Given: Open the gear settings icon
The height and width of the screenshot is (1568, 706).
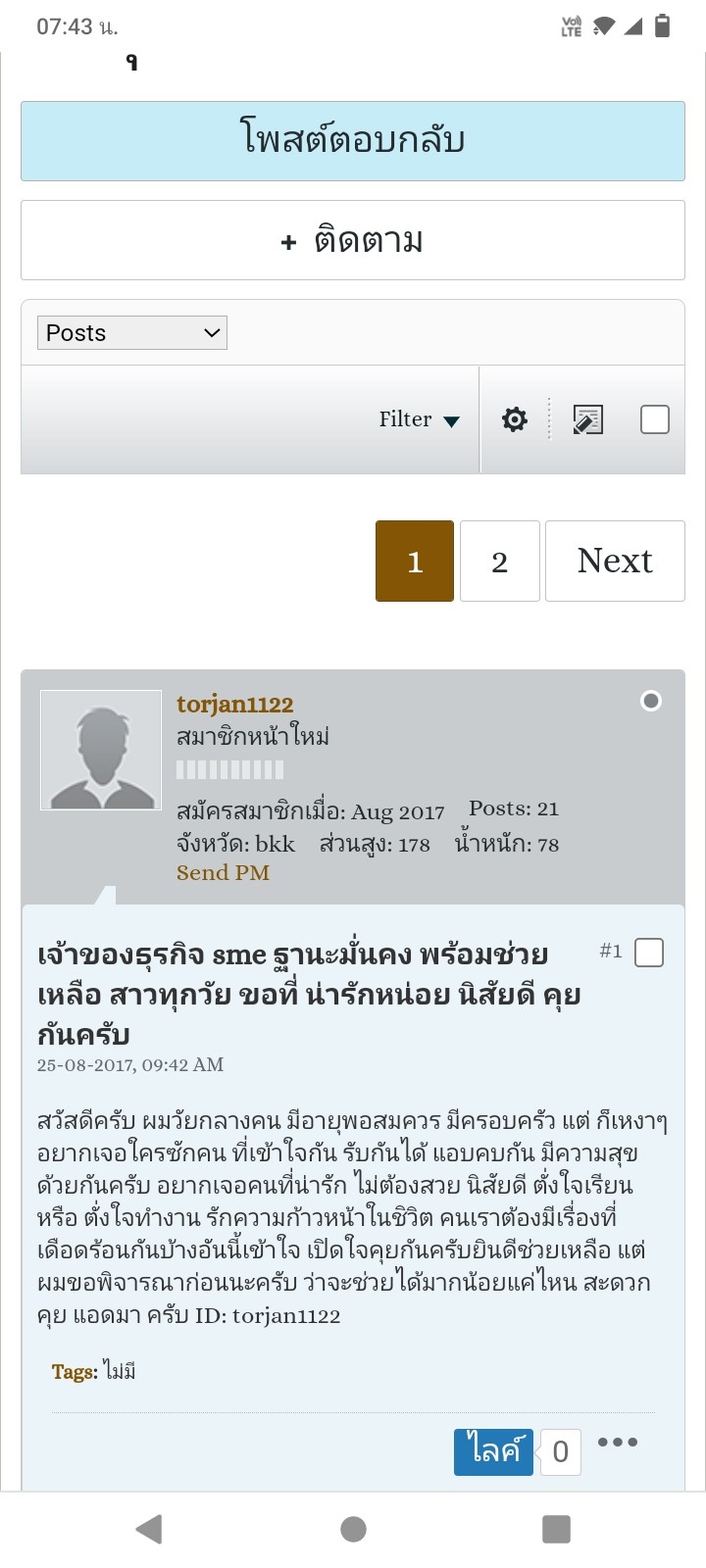Looking at the screenshot, I should click(x=515, y=419).
